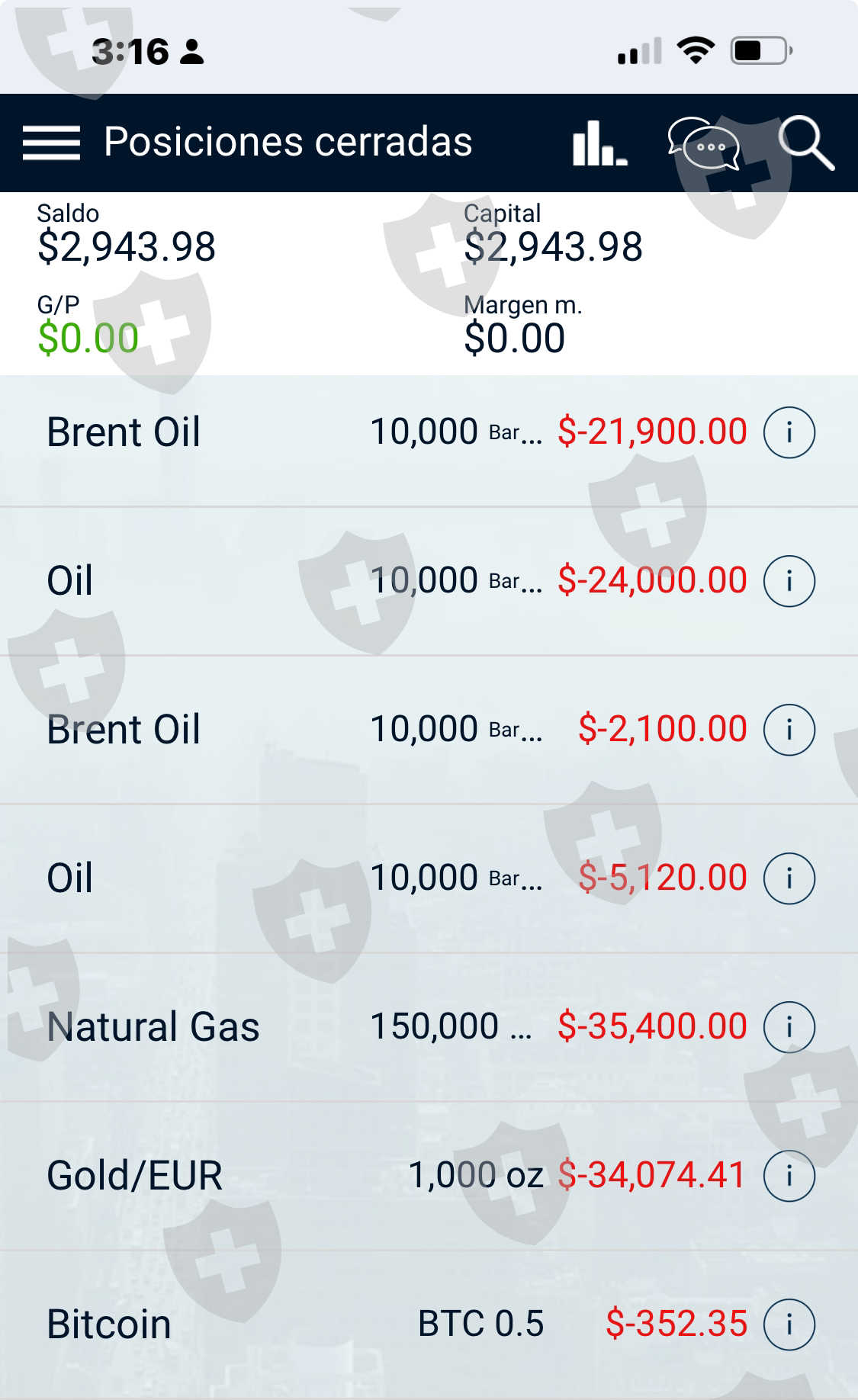Show info for Oil $-24,000.00 position

789,581
